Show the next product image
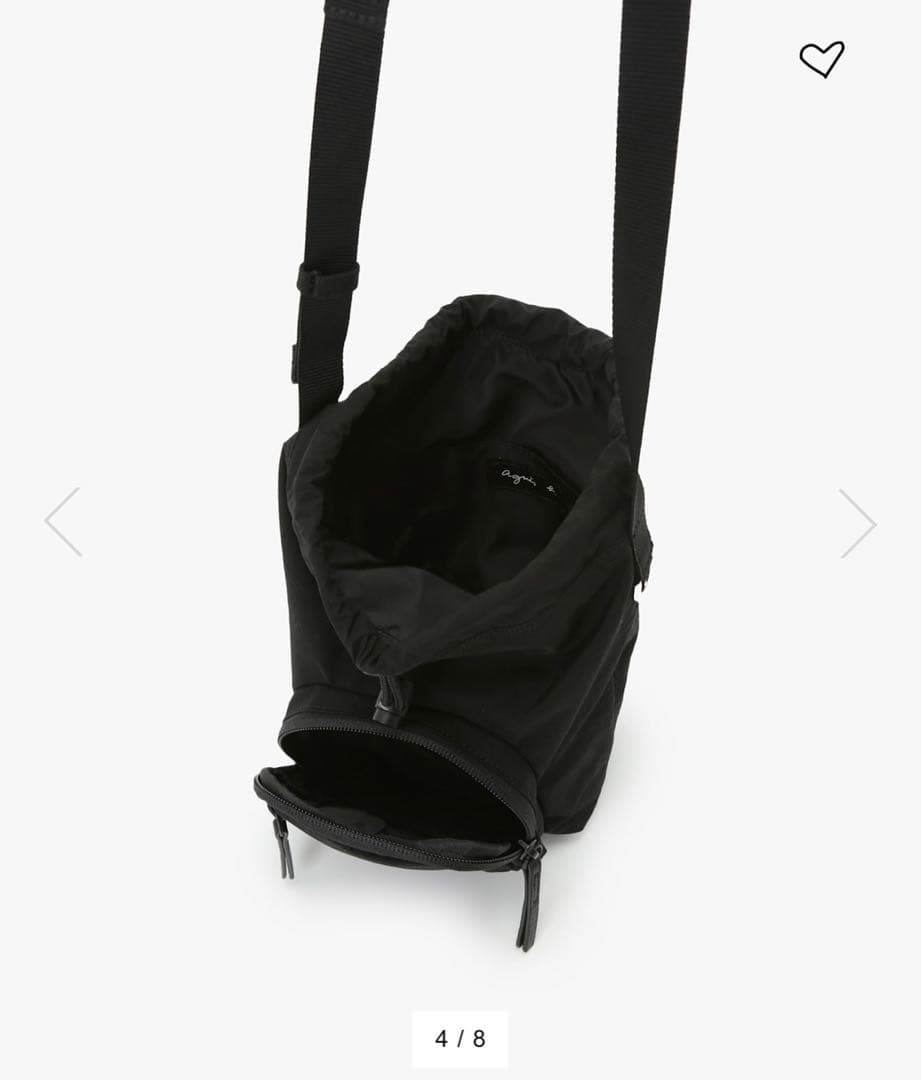Image resolution: width=921 pixels, height=1080 pixels. (857, 522)
